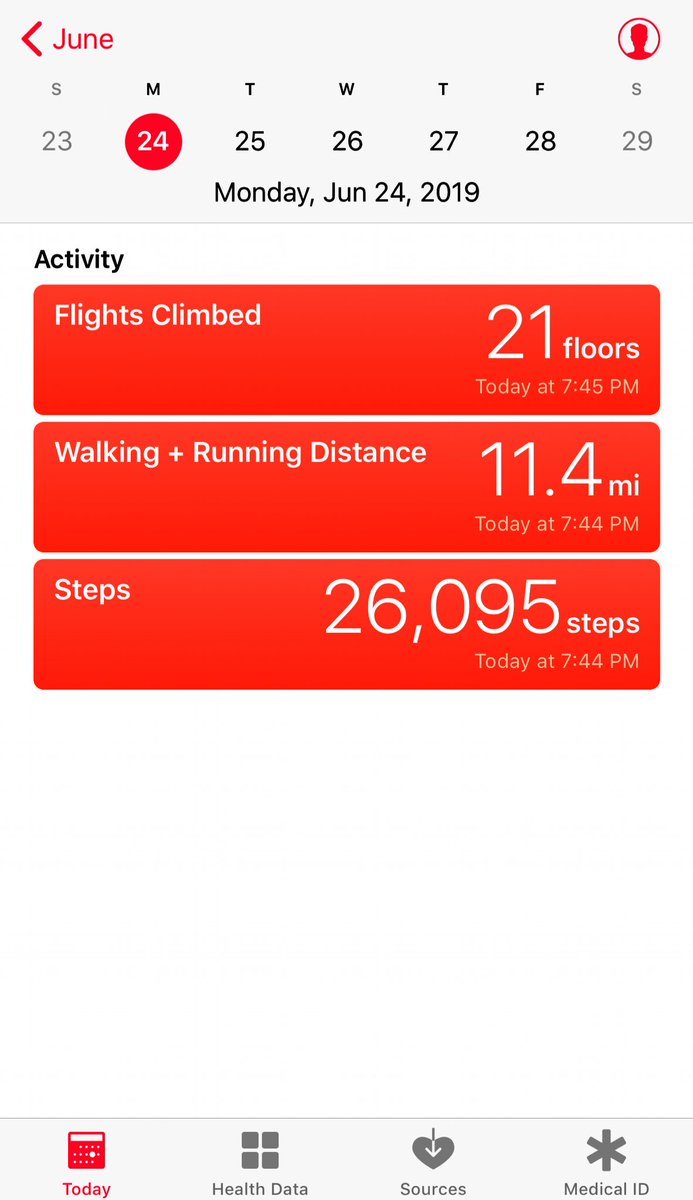The image size is (693, 1200).
Task: Switch to the Sources tab
Action: tap(433, 1163)
